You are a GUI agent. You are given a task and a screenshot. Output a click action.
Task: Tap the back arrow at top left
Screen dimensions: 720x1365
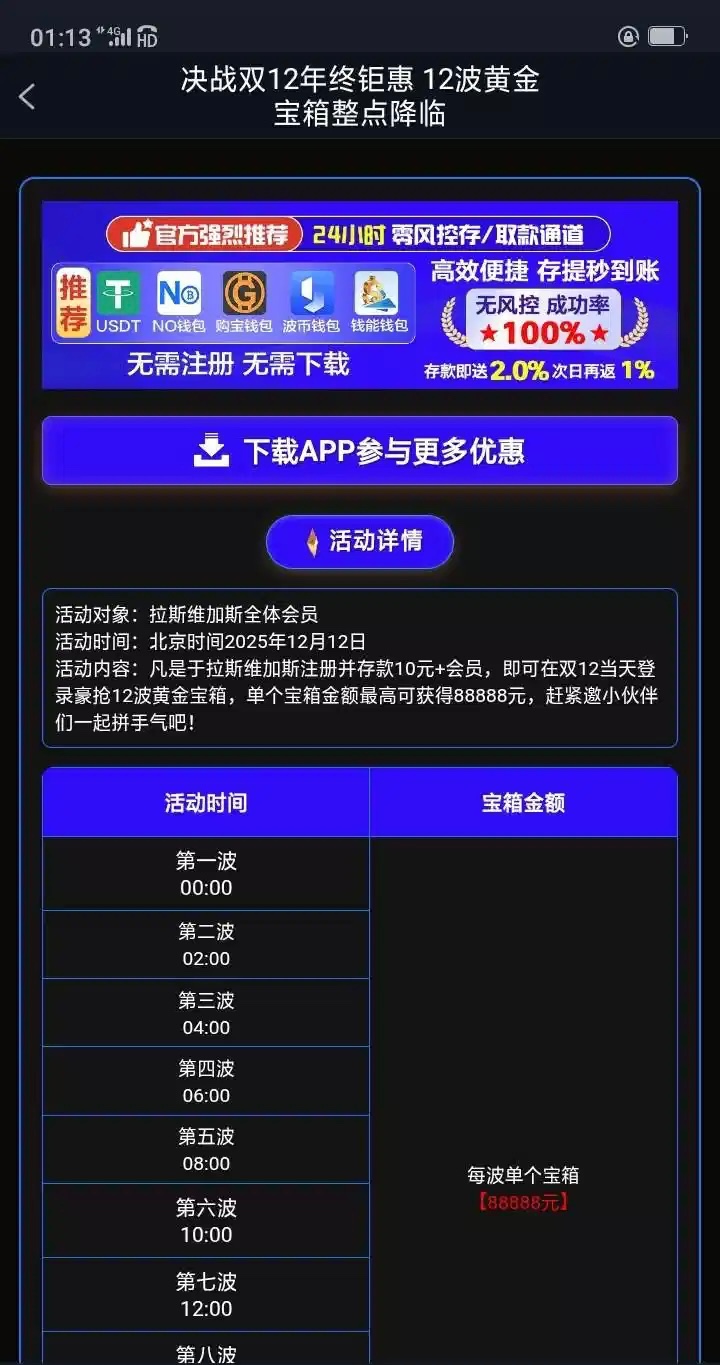pos(26,96)
